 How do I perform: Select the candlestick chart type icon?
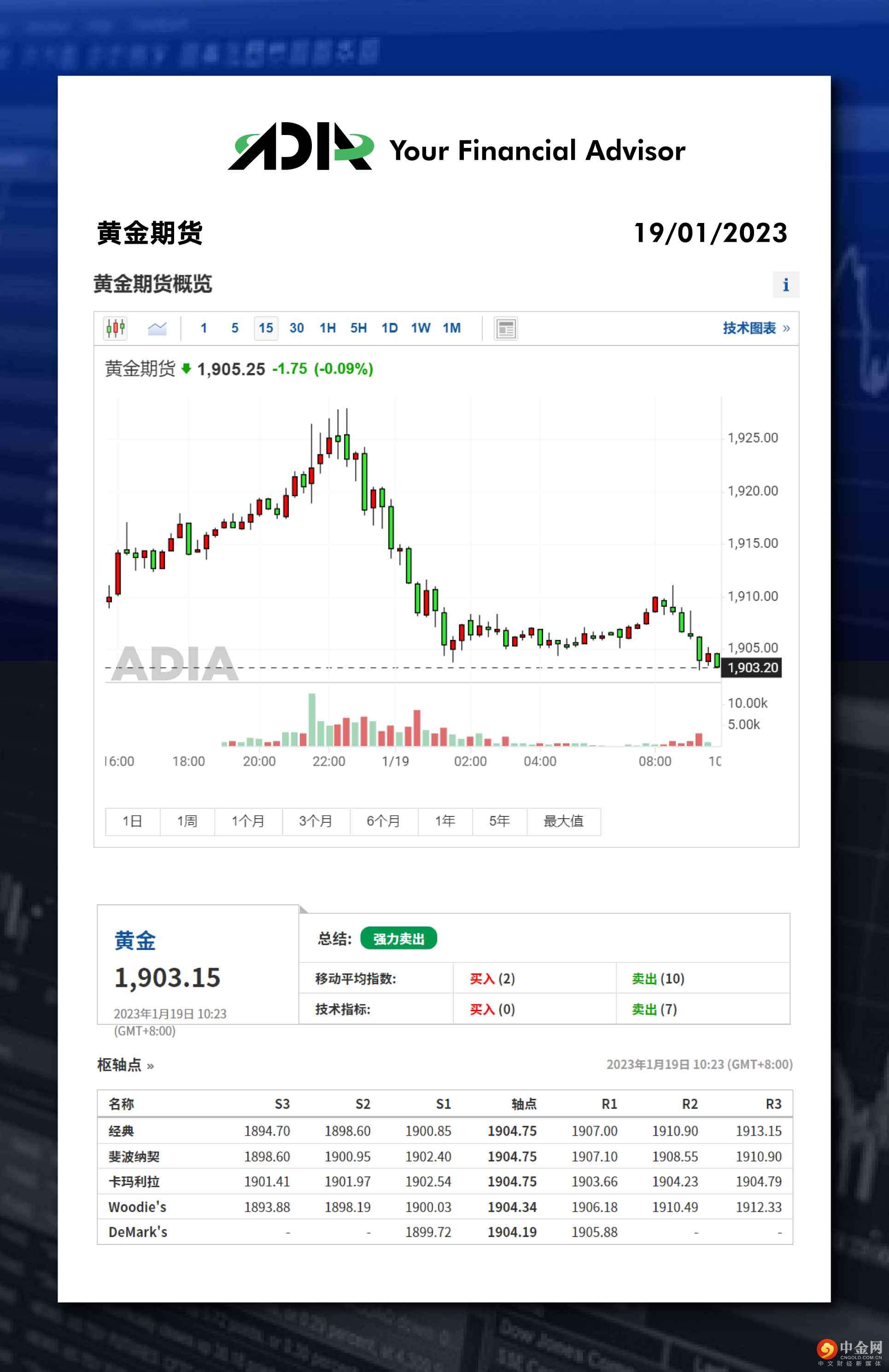pos(115,328)
